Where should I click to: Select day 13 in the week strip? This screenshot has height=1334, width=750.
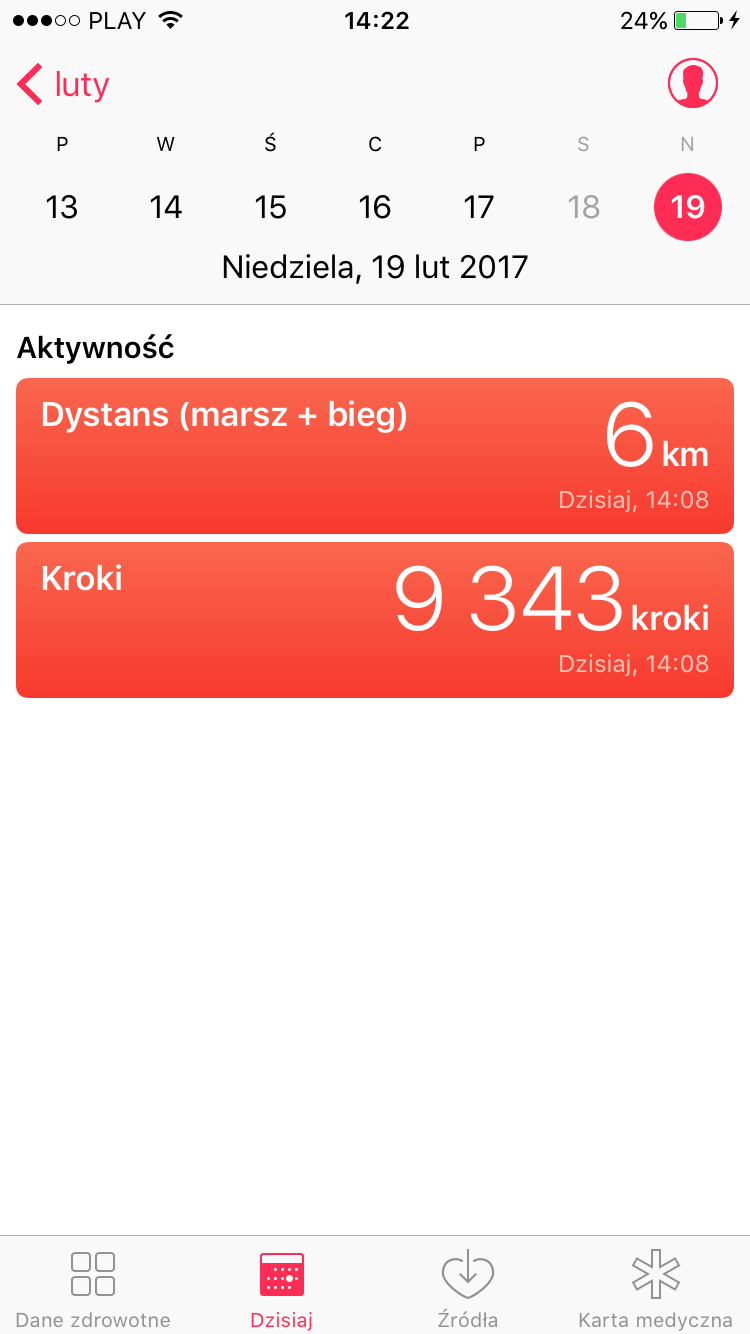[62, 207]
